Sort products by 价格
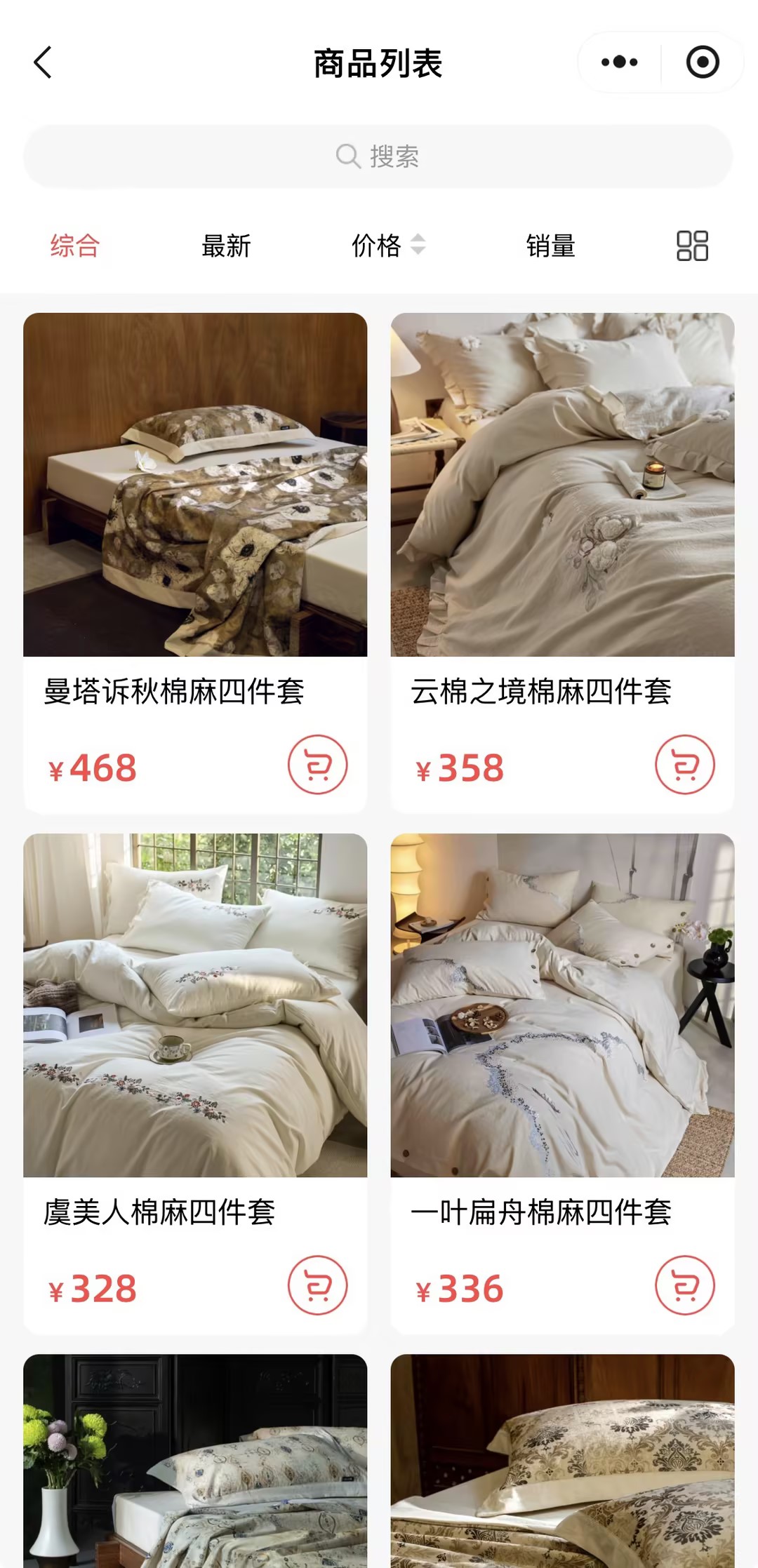This screenshot has height=1568, width=758. coord(387,246)
